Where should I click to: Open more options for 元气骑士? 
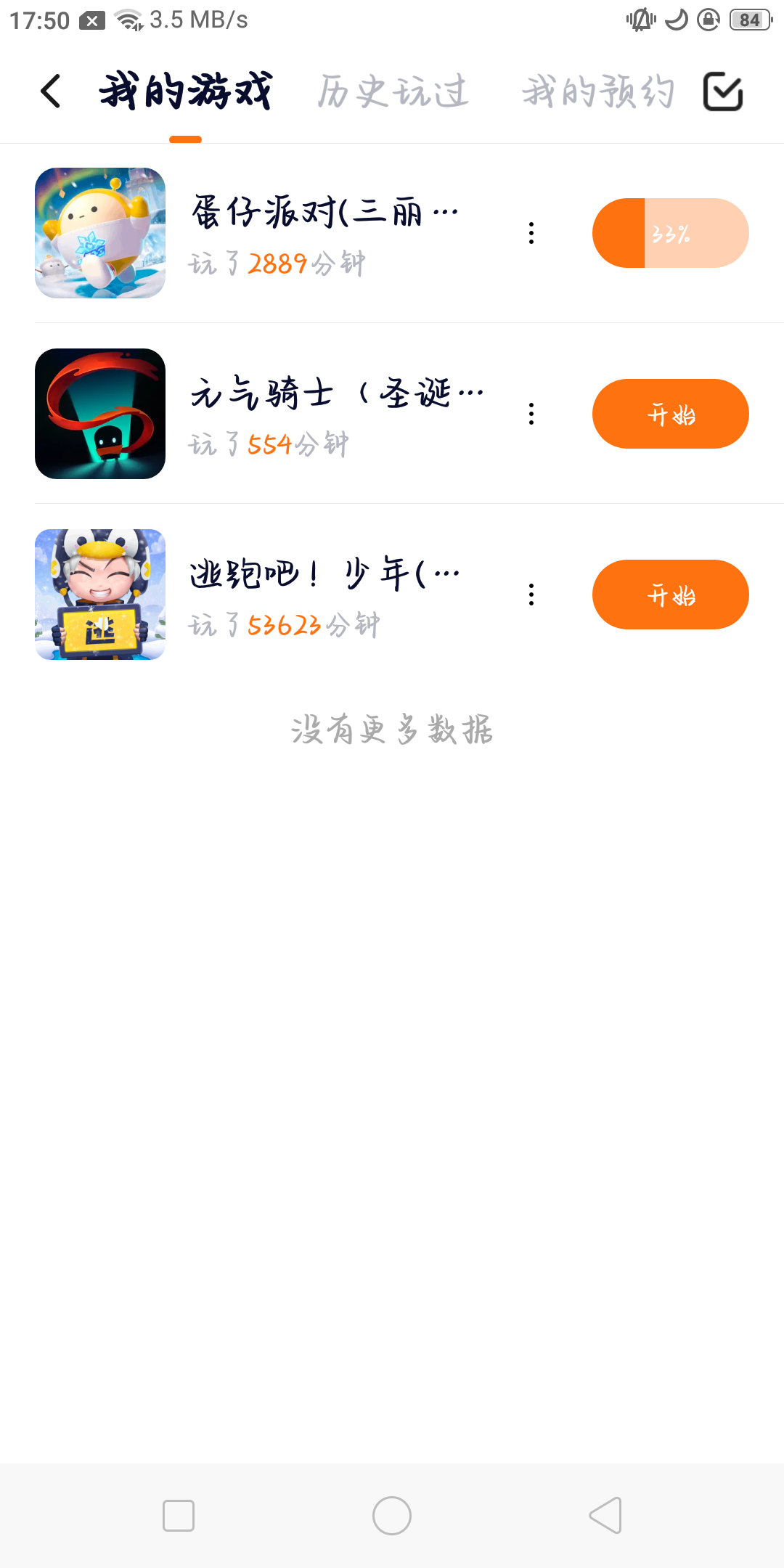pyautogui.click(x=531, y=414)
